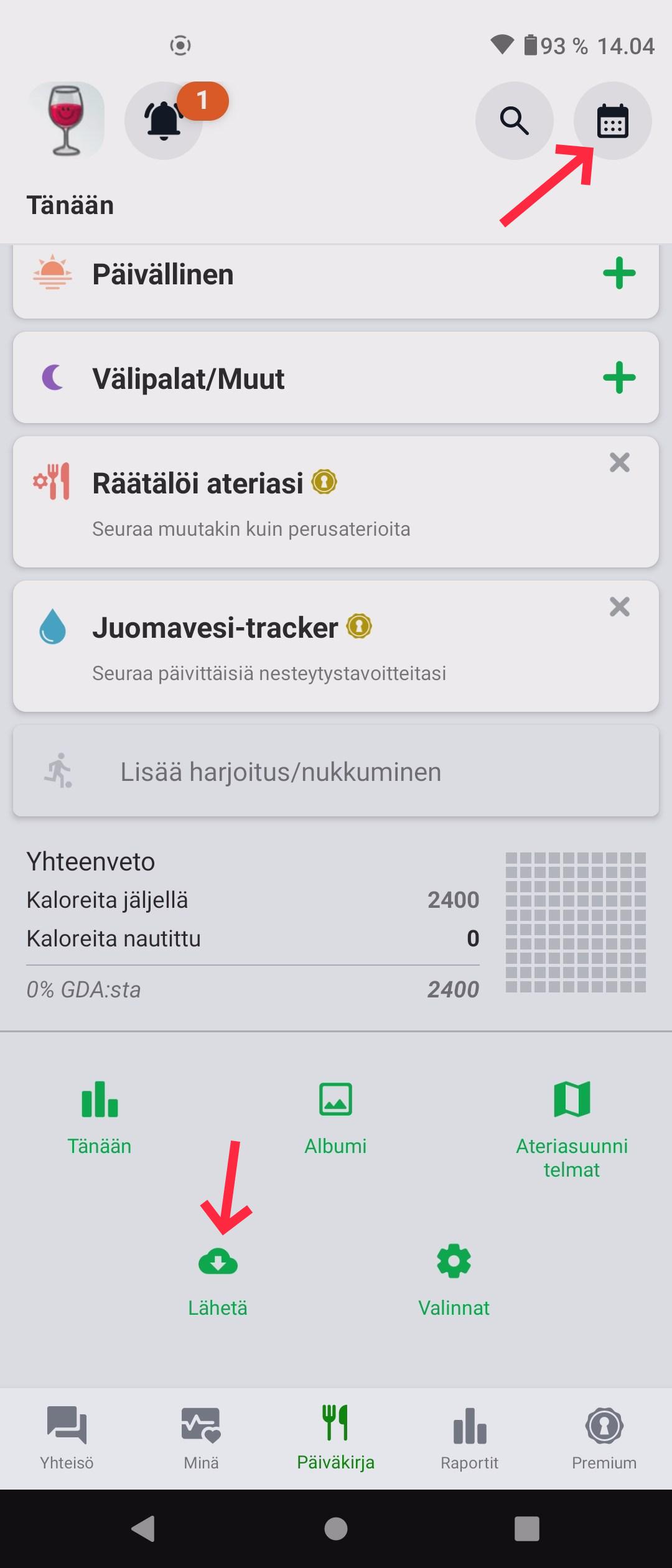
Task: Open the Tänään chart shortcut
Action: click(100, 1117)
